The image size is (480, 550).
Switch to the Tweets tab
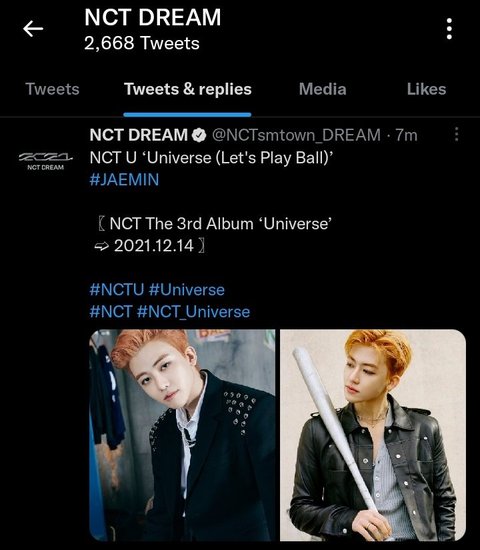click(52, 89)
